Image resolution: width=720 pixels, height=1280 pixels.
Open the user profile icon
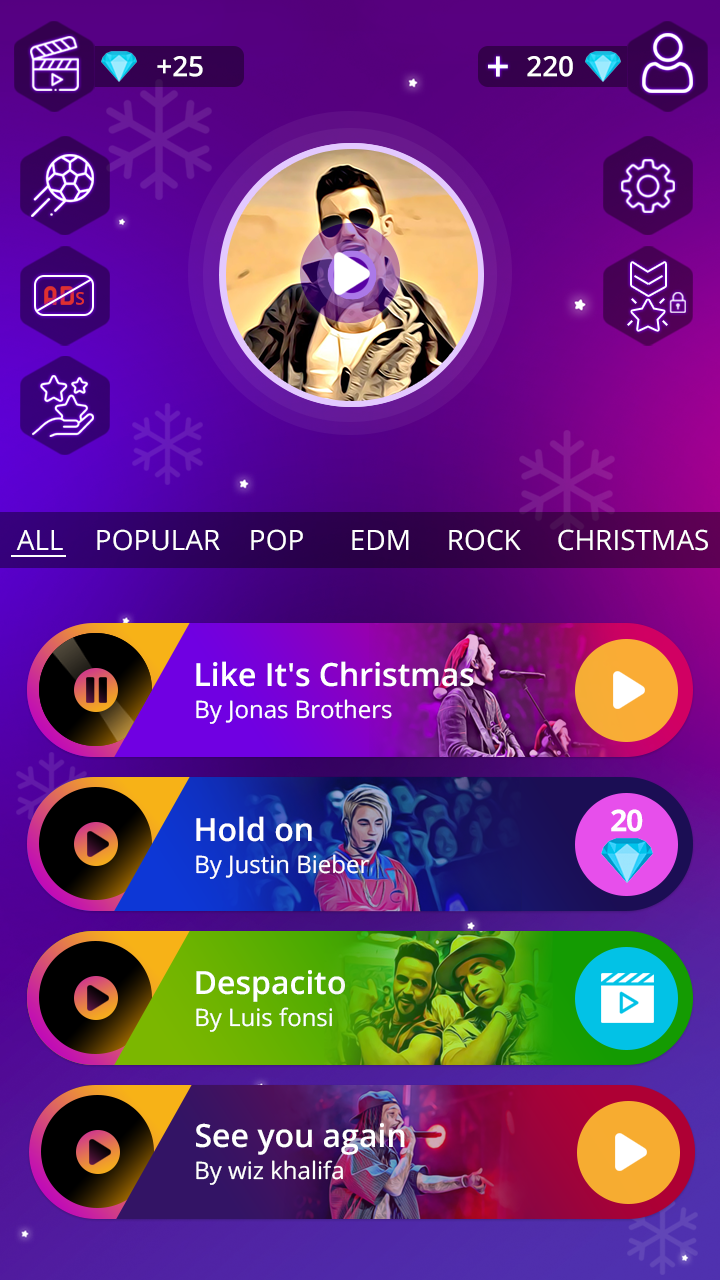coord(666,66)
